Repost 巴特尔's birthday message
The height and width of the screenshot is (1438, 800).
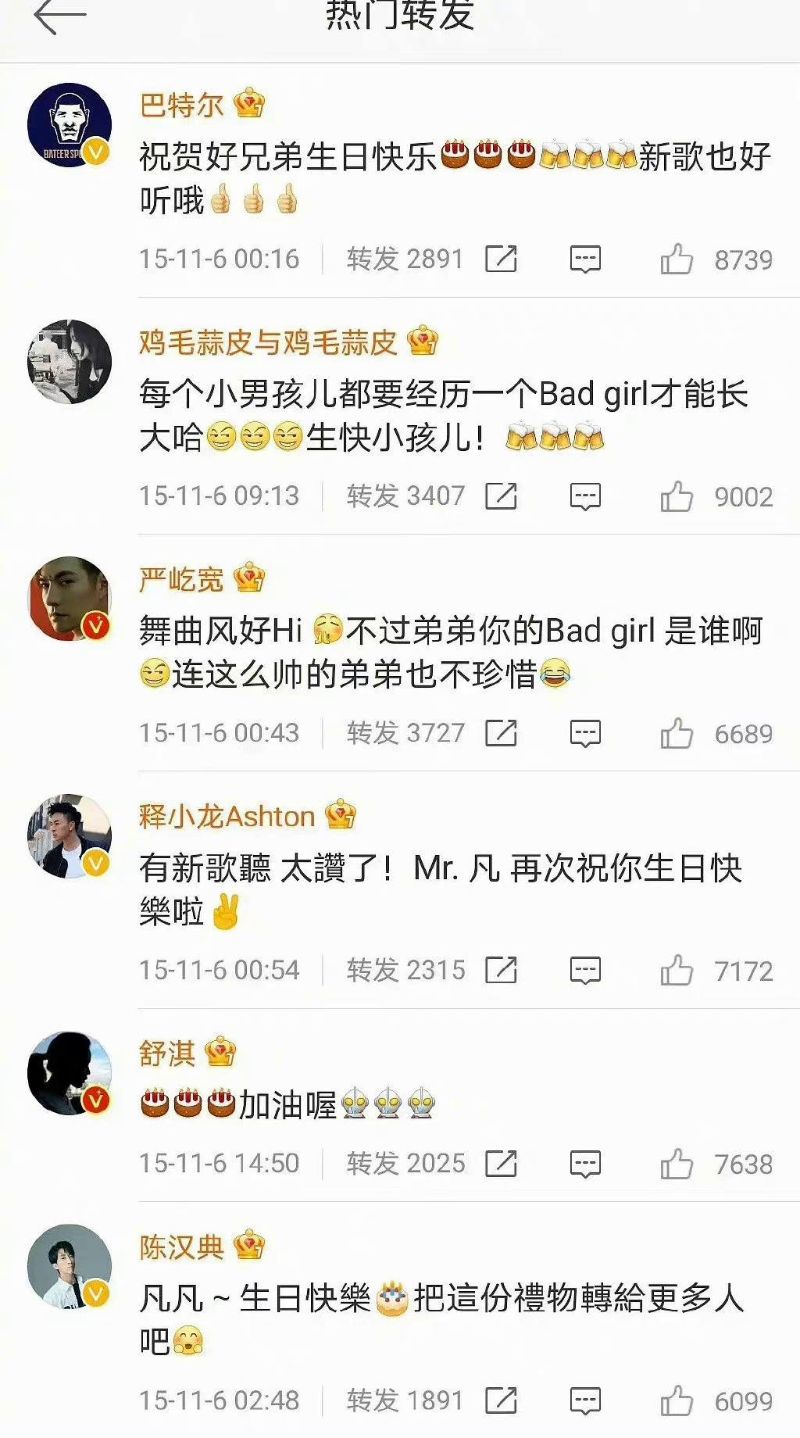tap(501, 260)
